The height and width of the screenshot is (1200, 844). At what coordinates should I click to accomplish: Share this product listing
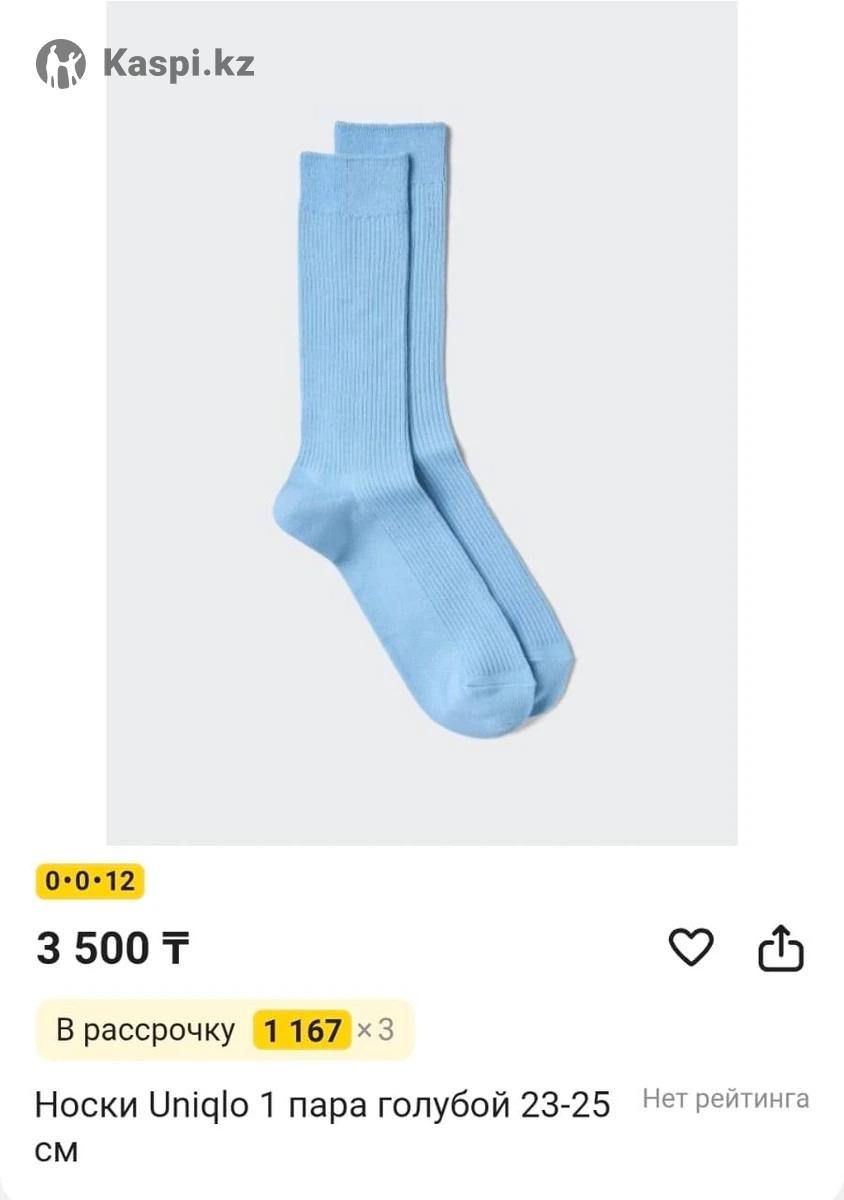point(780,948)
